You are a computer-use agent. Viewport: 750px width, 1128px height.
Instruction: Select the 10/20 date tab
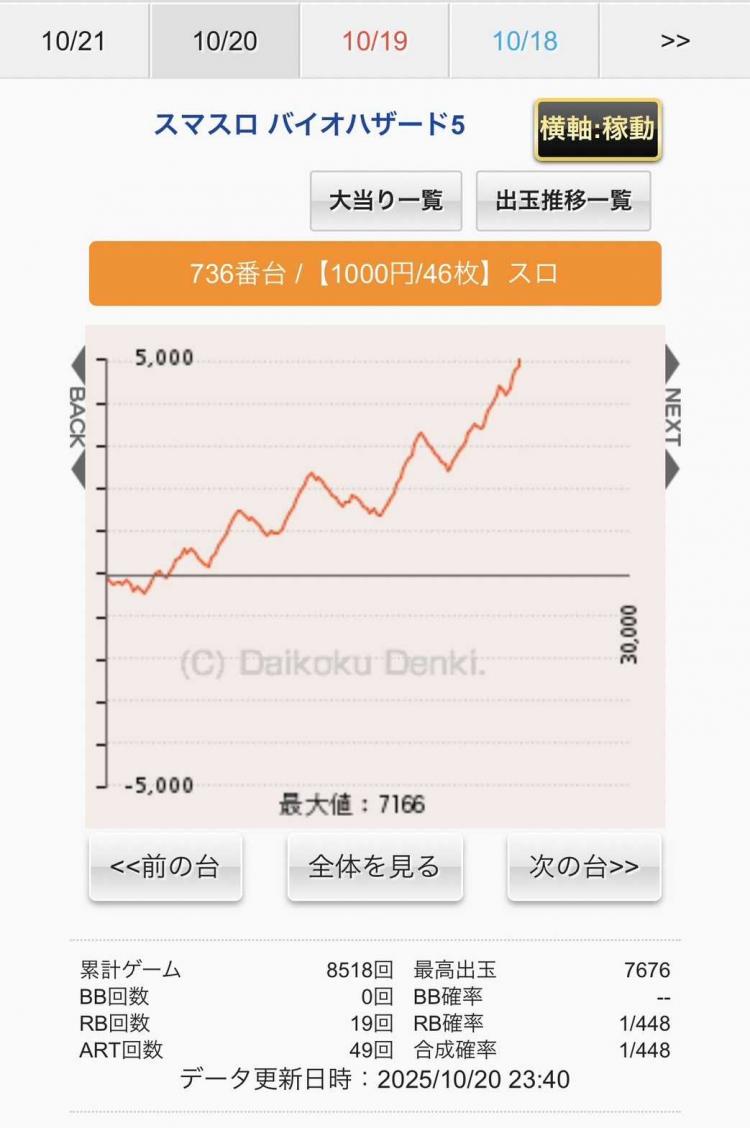pyautogui.click(x=225, y=41)
